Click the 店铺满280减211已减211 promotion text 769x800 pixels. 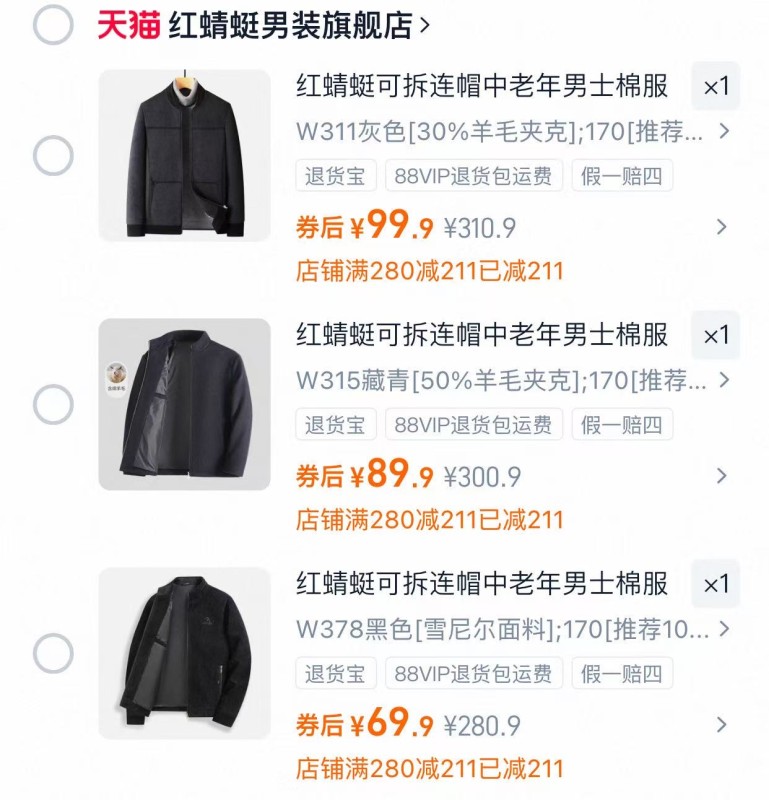430,268
